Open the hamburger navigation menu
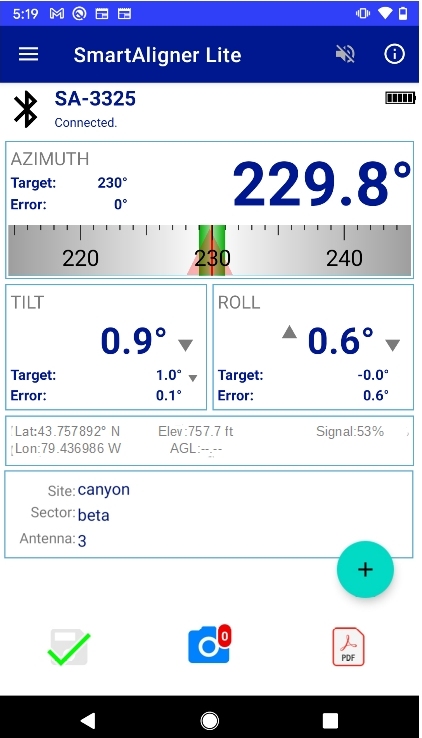 [28, 55]
